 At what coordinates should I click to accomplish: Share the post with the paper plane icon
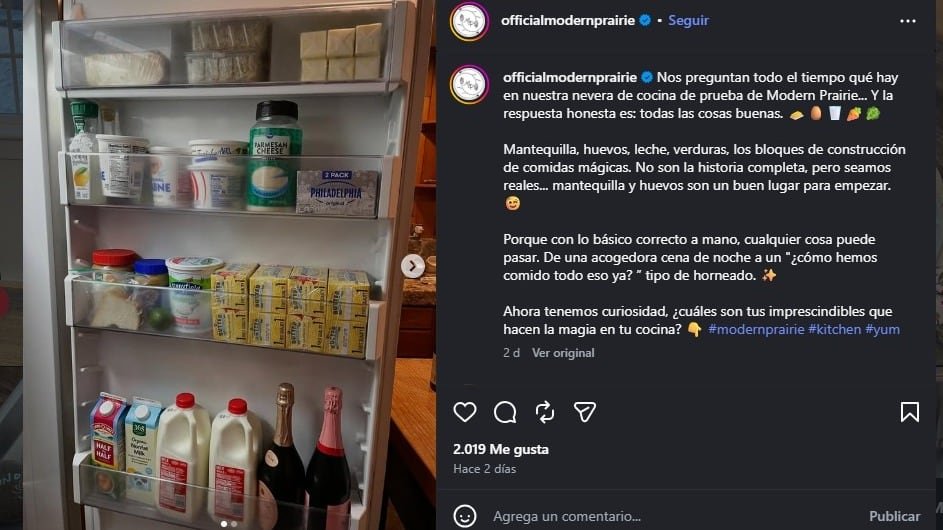coord(585,412)
